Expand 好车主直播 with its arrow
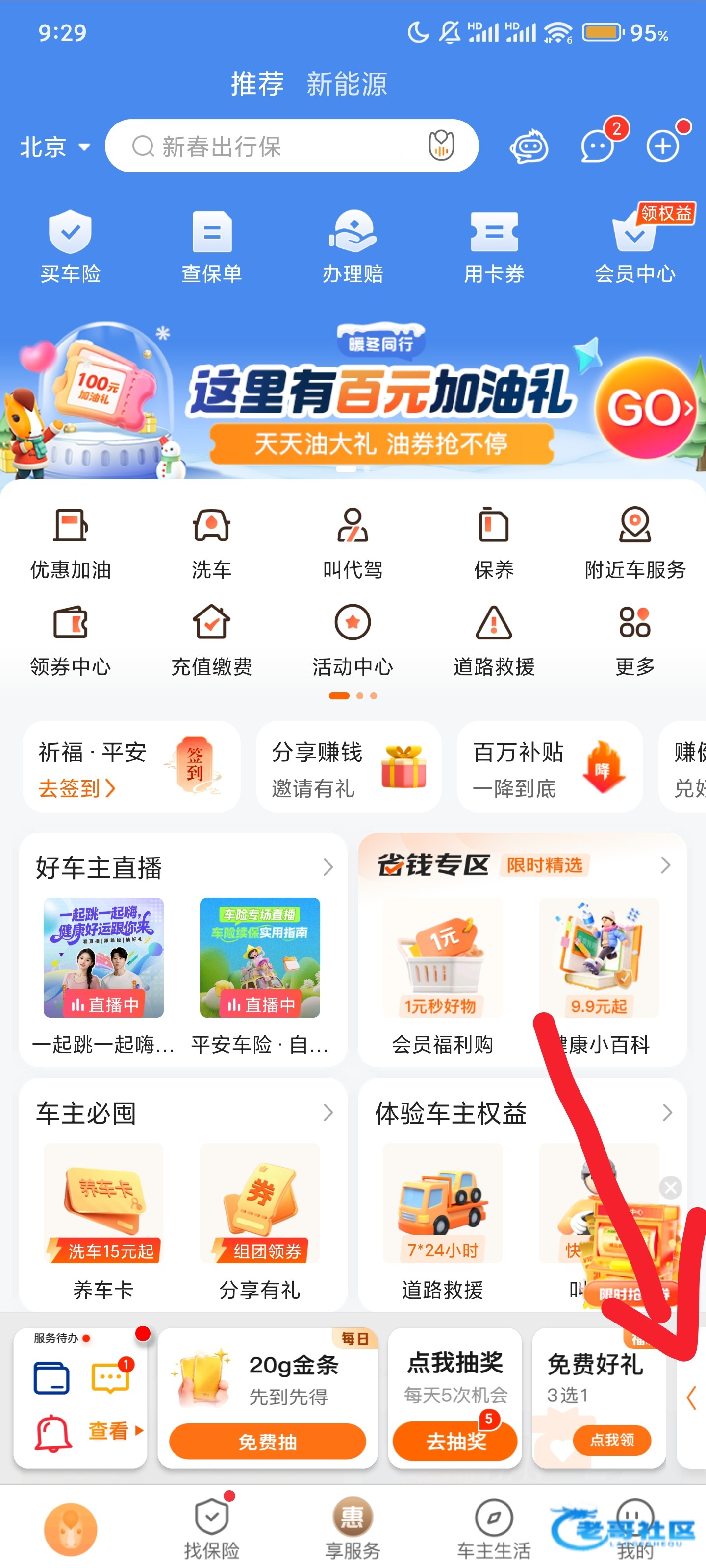This screenshot has height=1568, width=706. tap(328, 867)
